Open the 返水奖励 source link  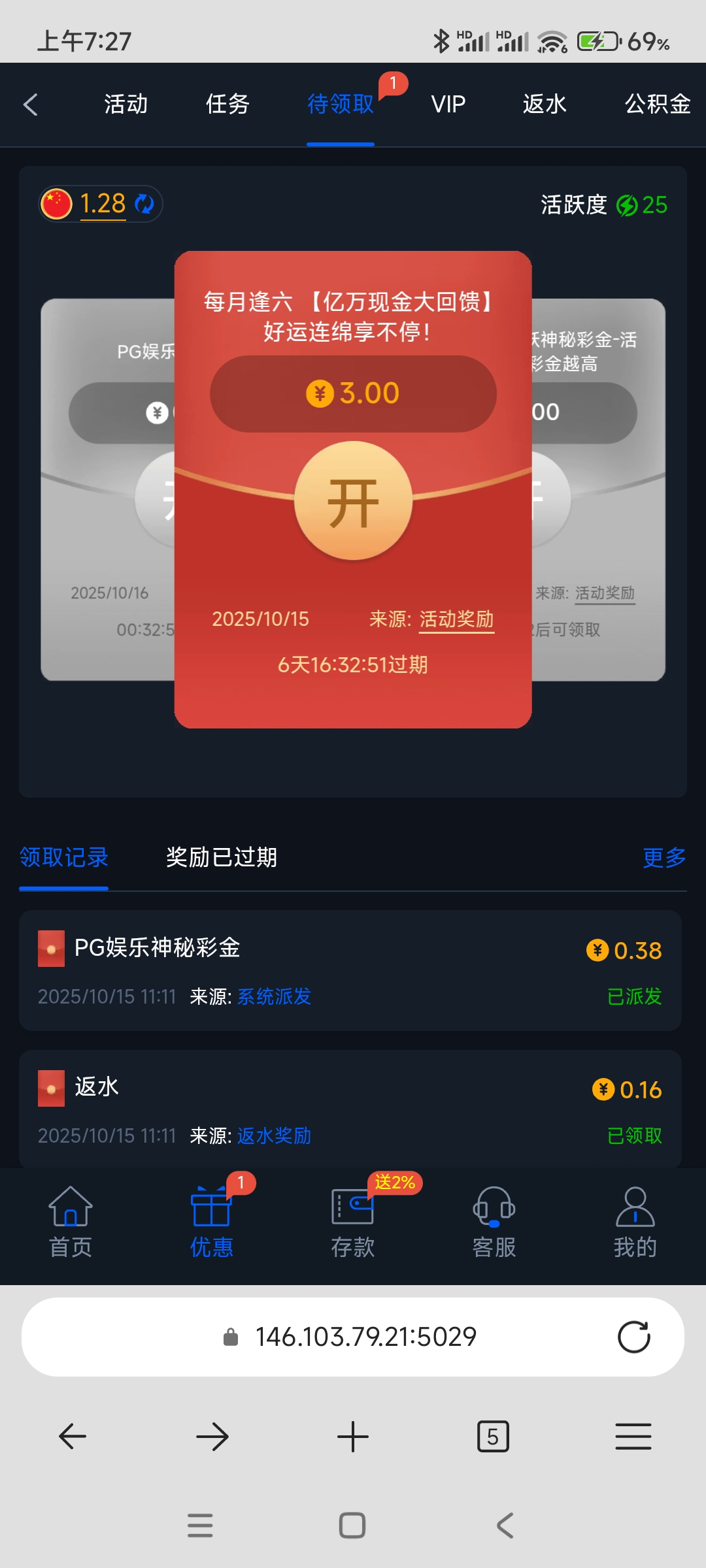(274, 1135)
